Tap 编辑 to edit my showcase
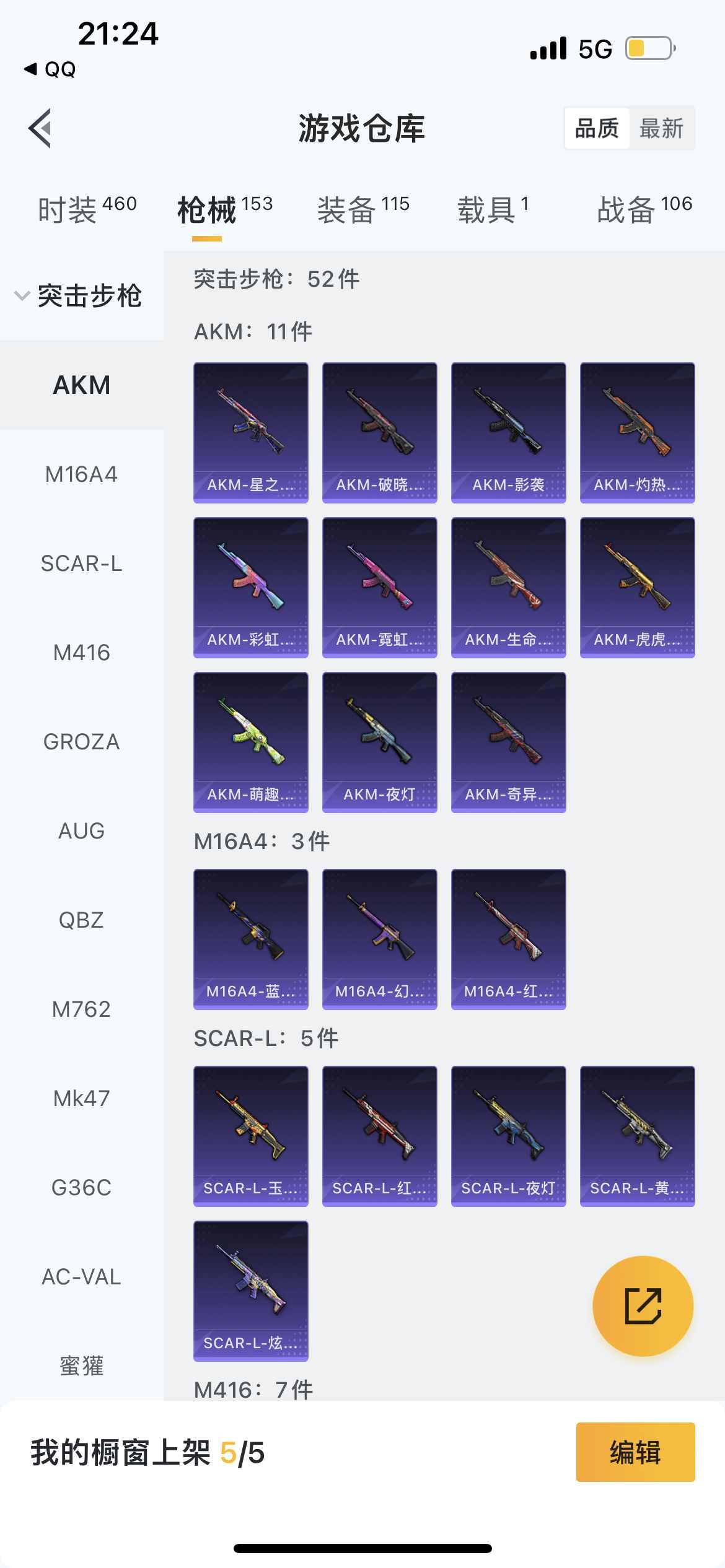This screenshot has height=1568, width=725. coord(635,1452)
